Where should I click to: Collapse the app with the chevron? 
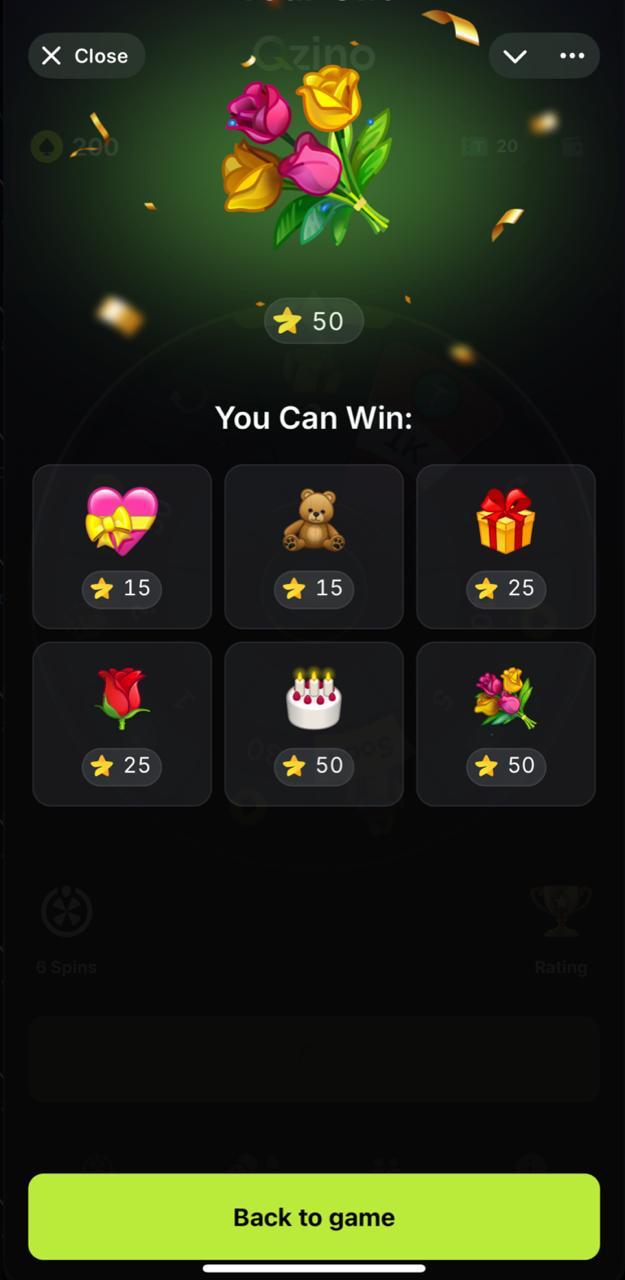(x=515, y=56)
